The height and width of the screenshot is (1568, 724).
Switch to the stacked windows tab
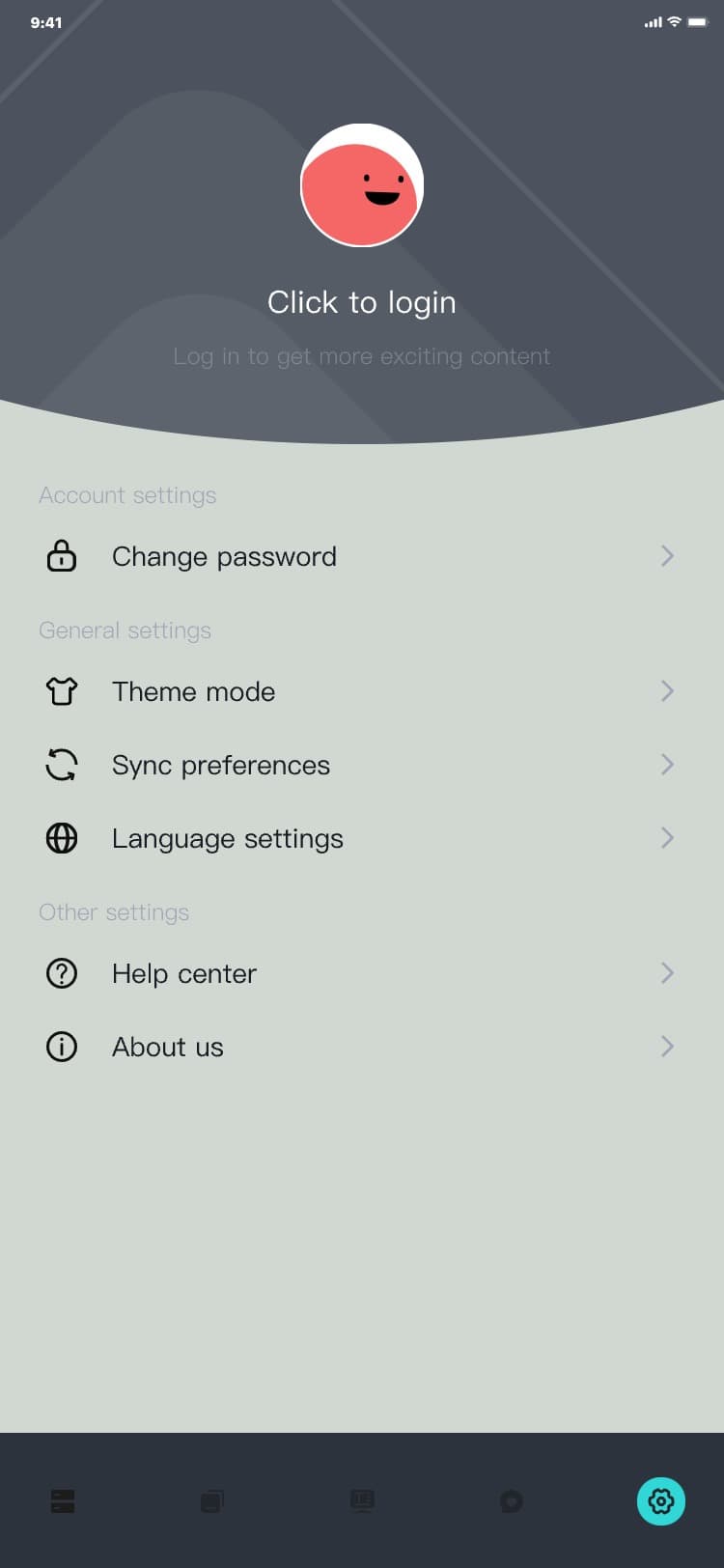tap(212, 1501)
